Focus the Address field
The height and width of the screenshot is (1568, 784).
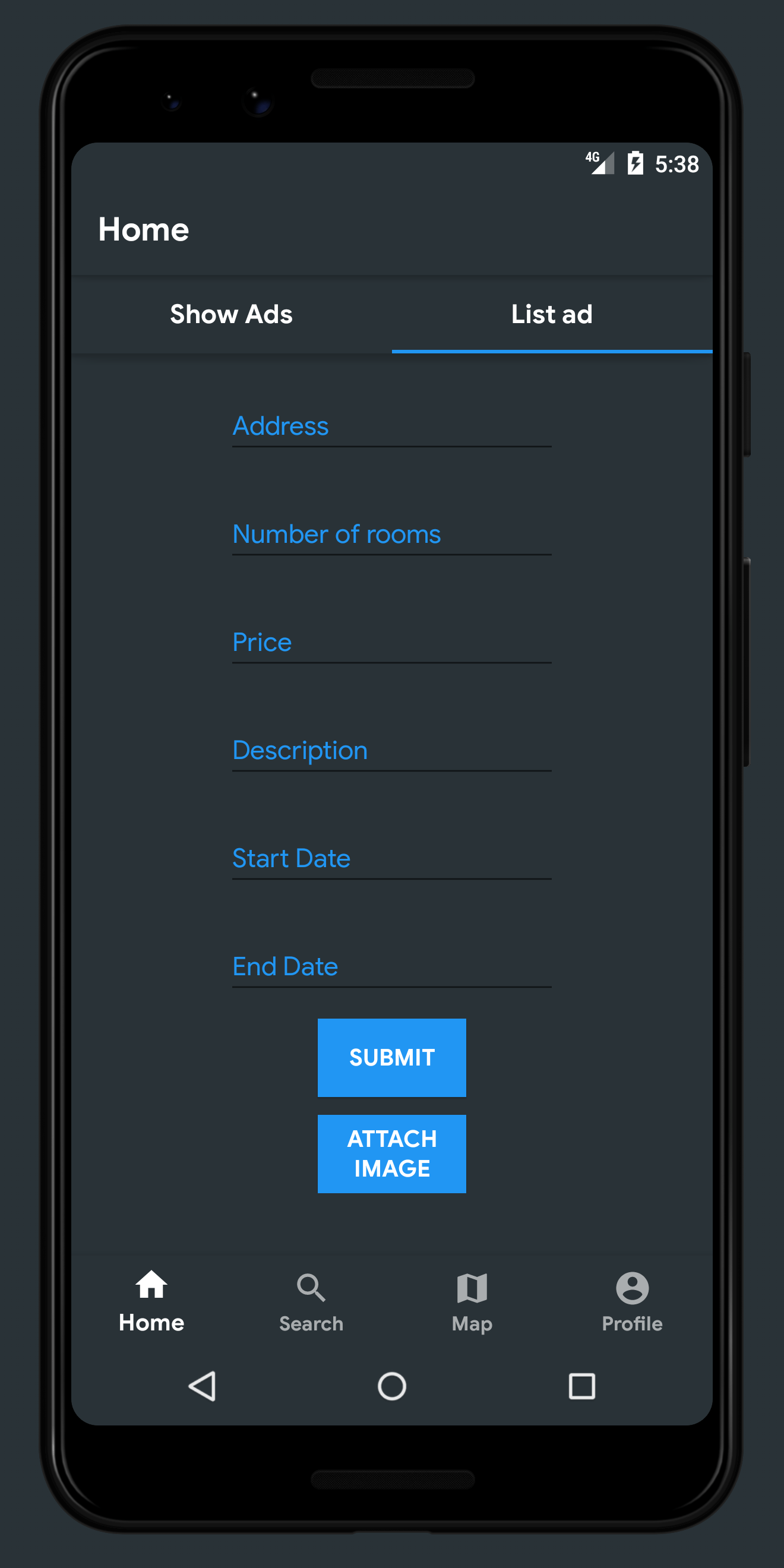pyautogui.click(x=392, y=426)
